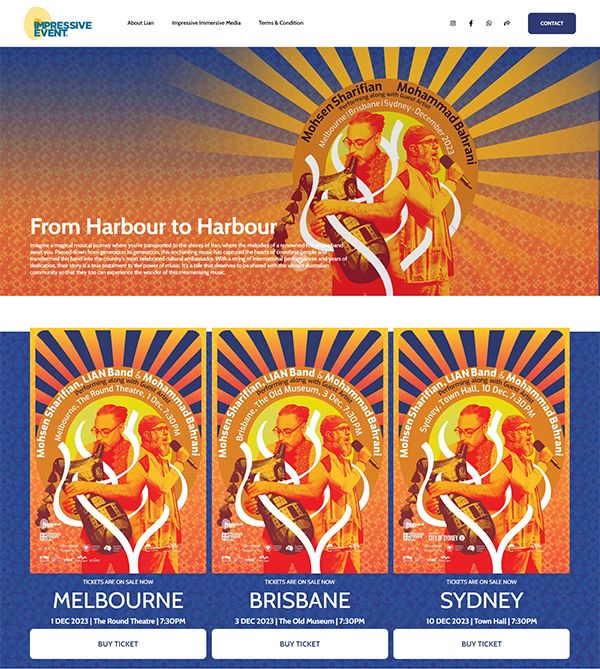600x669 pixels.
Task: View Terms & Condition
Action: click(x=281, y=23)
